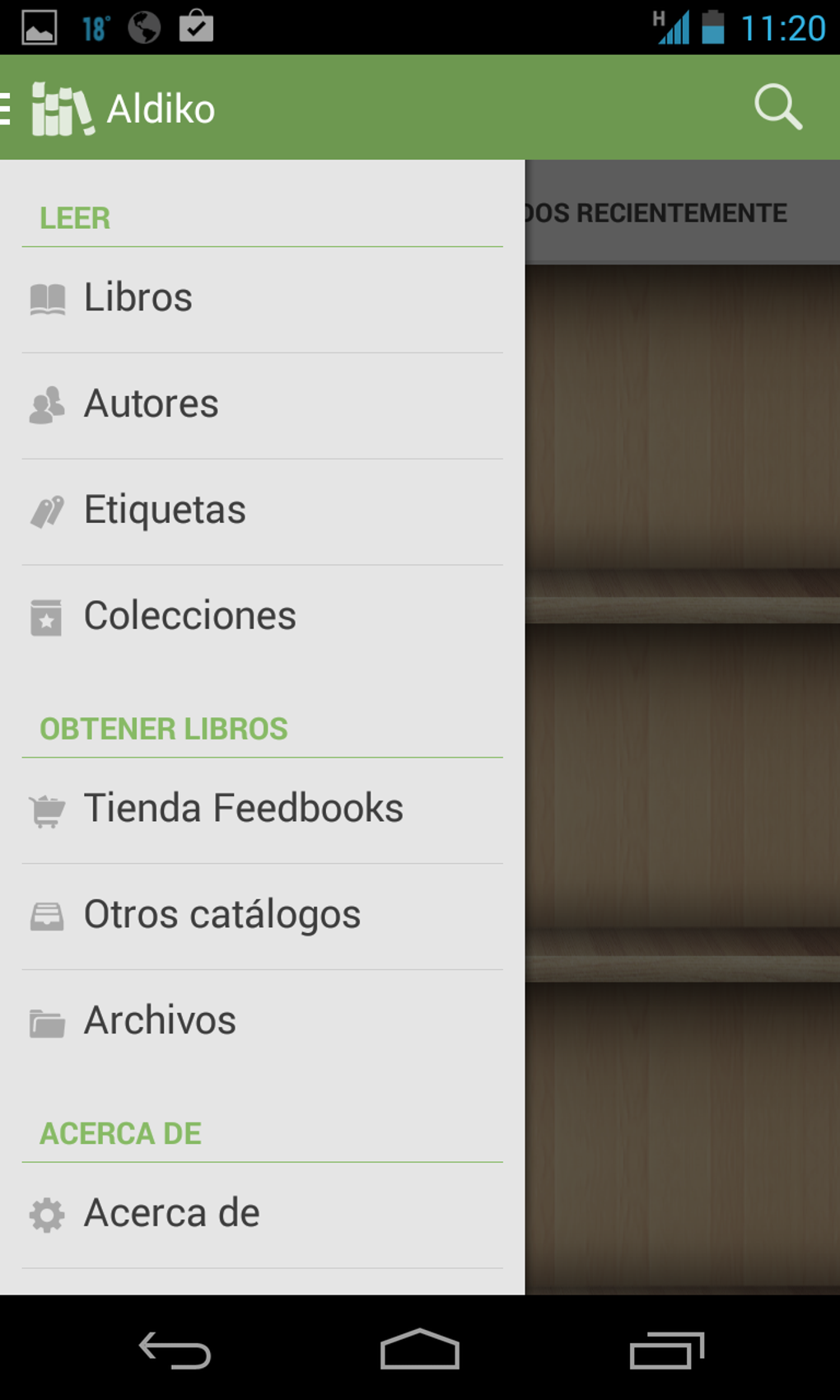Tap the system back button
The image size is (840, 1400).
[175, 1351]
